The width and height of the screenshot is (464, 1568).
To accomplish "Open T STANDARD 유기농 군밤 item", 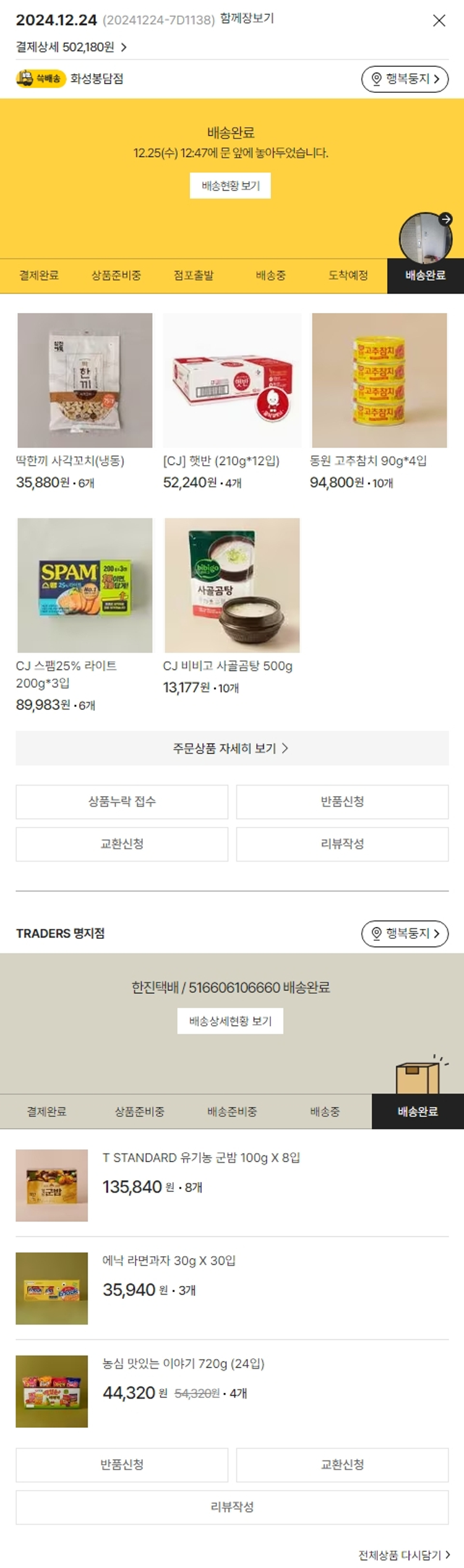I will click(x=200, y=1157).
